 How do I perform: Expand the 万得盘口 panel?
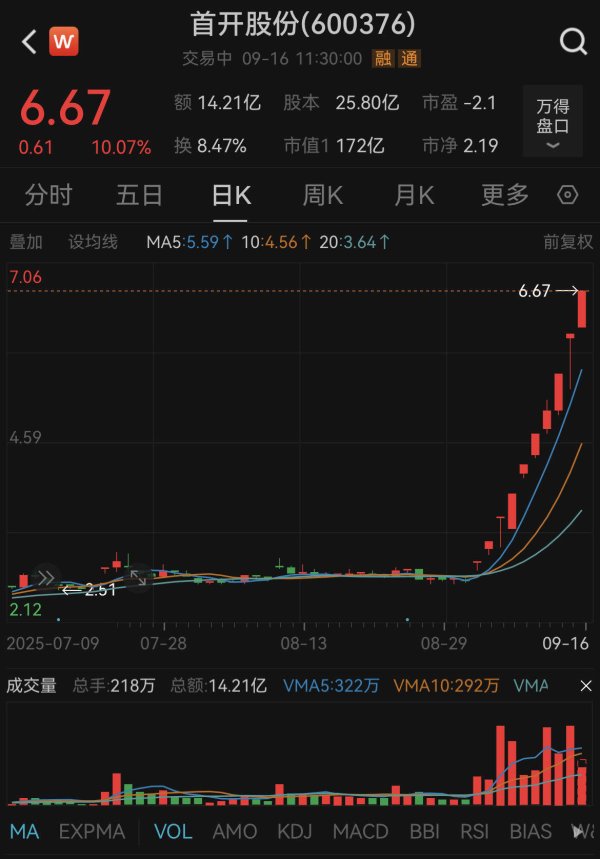point(553,124)
